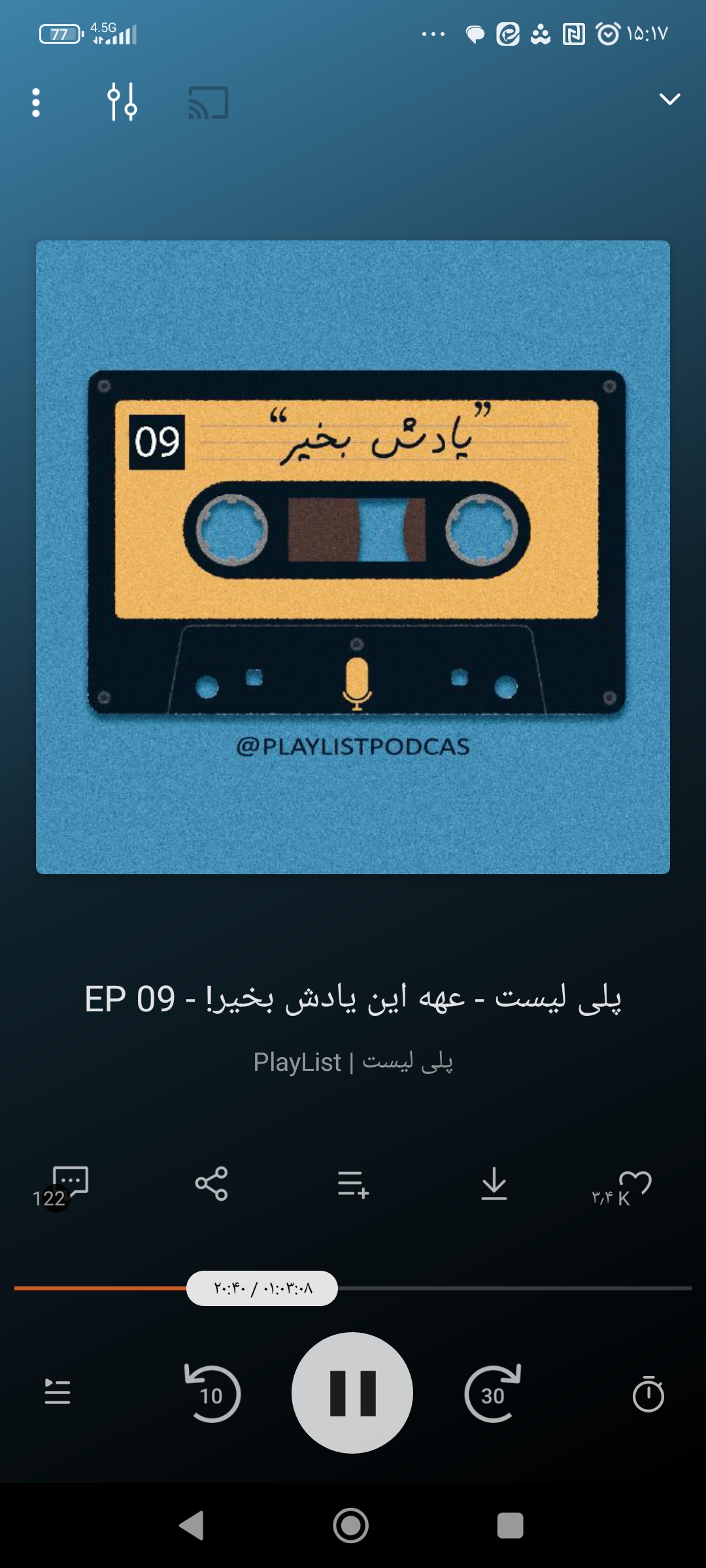Open the 122 comments

click(x=68, y=1183)
